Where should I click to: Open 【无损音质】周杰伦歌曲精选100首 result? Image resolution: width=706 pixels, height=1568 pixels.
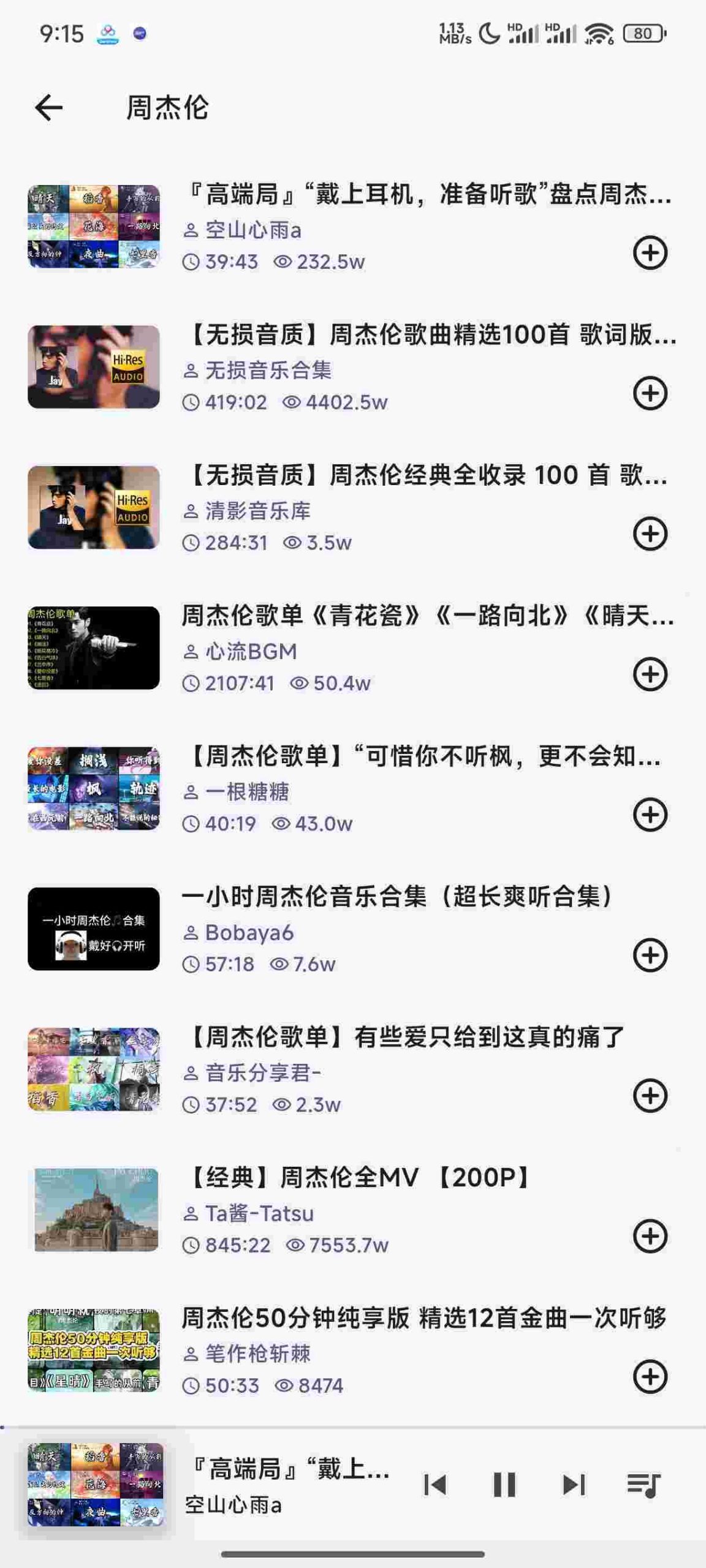pyautogui.click(x=429, y=335)
